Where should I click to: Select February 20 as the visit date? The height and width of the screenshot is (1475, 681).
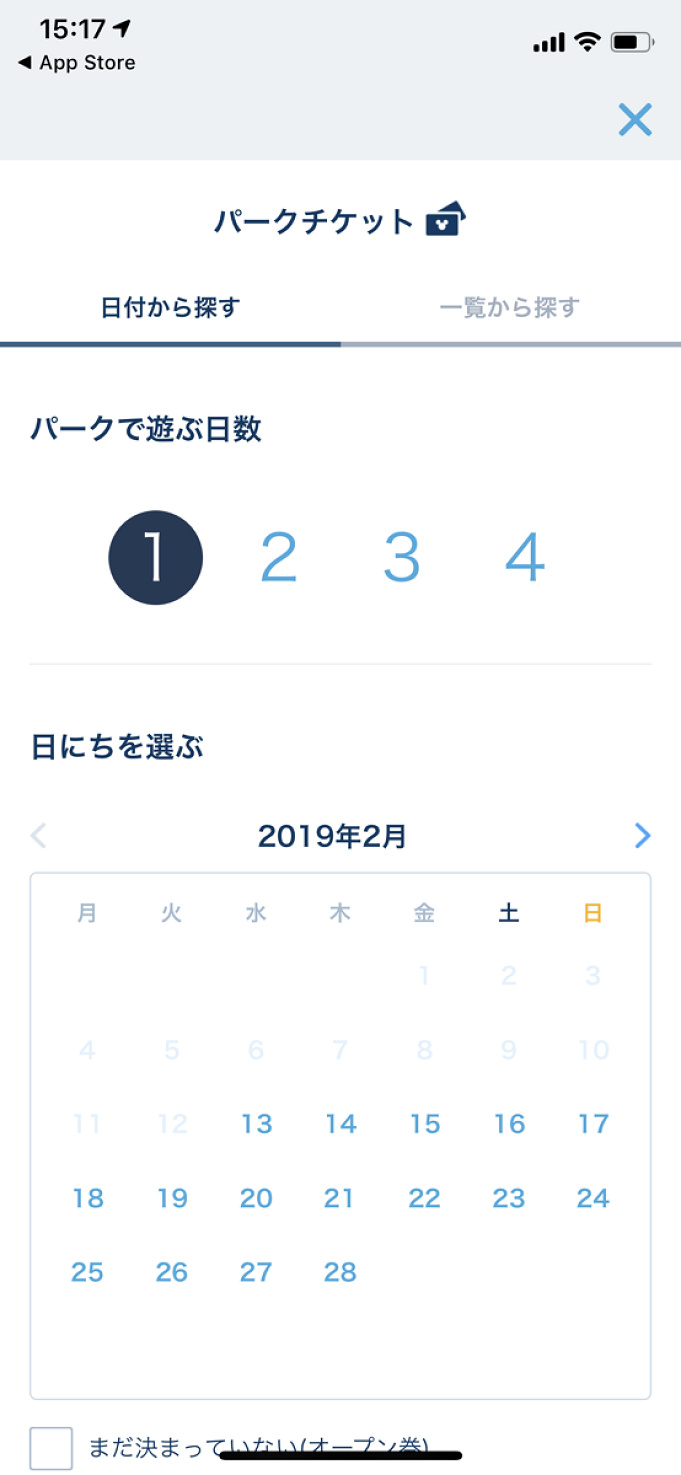(x=256, y=1198)
